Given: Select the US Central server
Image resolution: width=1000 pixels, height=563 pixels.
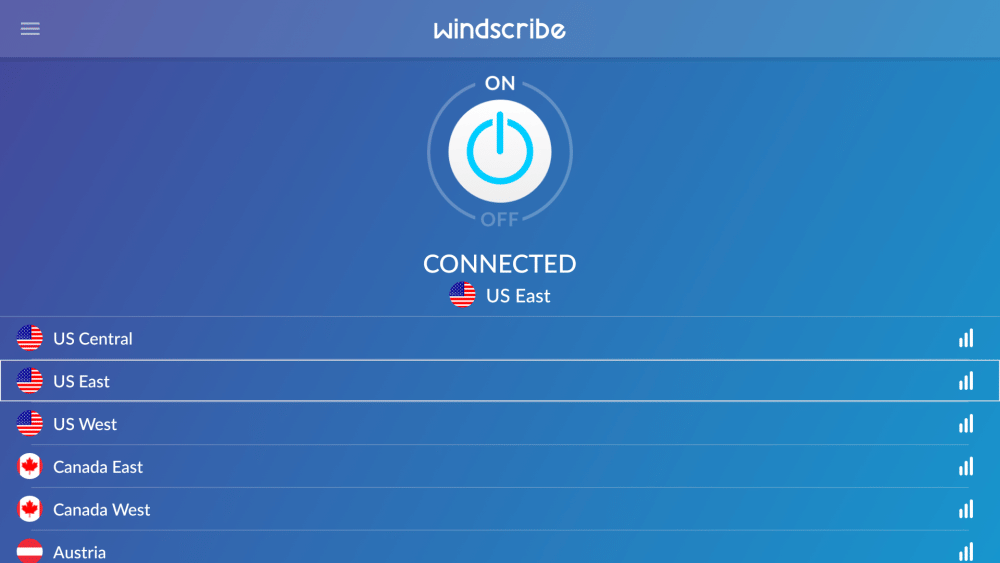Looking at the screenshot, I should click(93, 339).
